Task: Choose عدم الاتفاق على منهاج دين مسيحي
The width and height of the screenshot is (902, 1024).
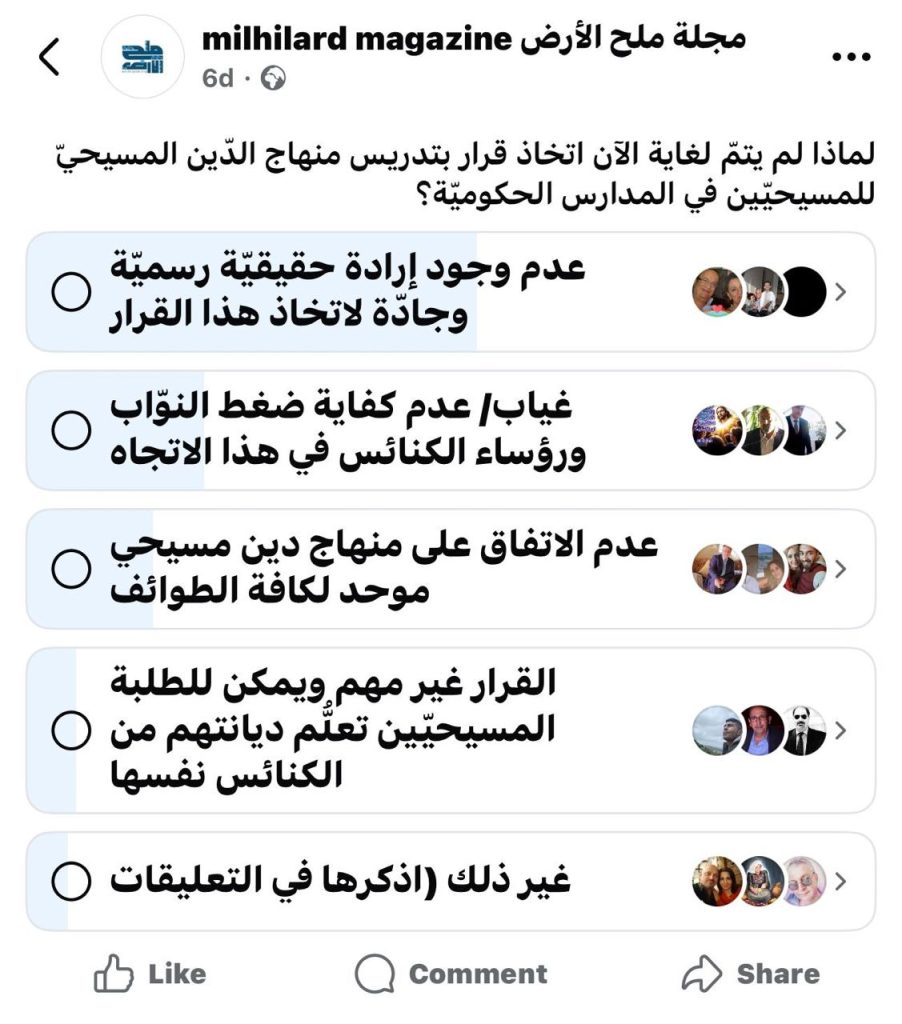Action: 71,569
